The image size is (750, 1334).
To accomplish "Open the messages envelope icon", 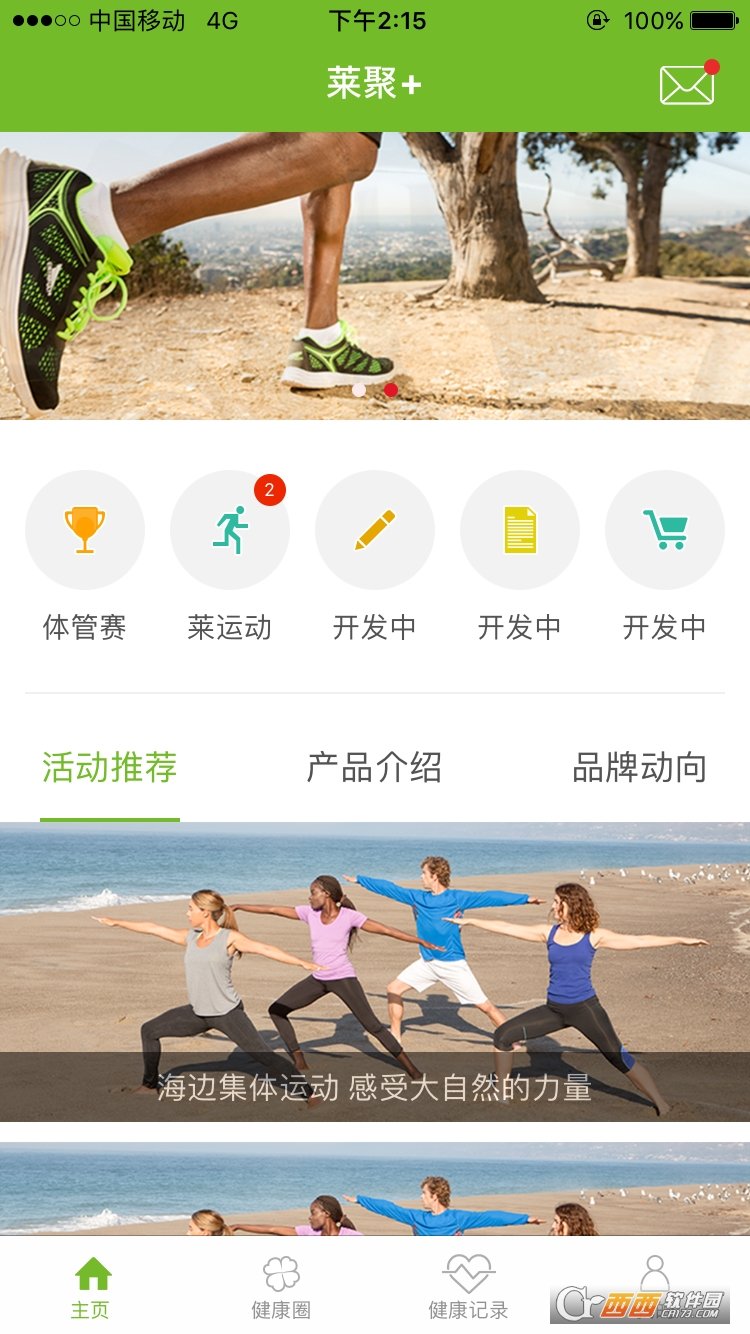I will coord(687,85).
